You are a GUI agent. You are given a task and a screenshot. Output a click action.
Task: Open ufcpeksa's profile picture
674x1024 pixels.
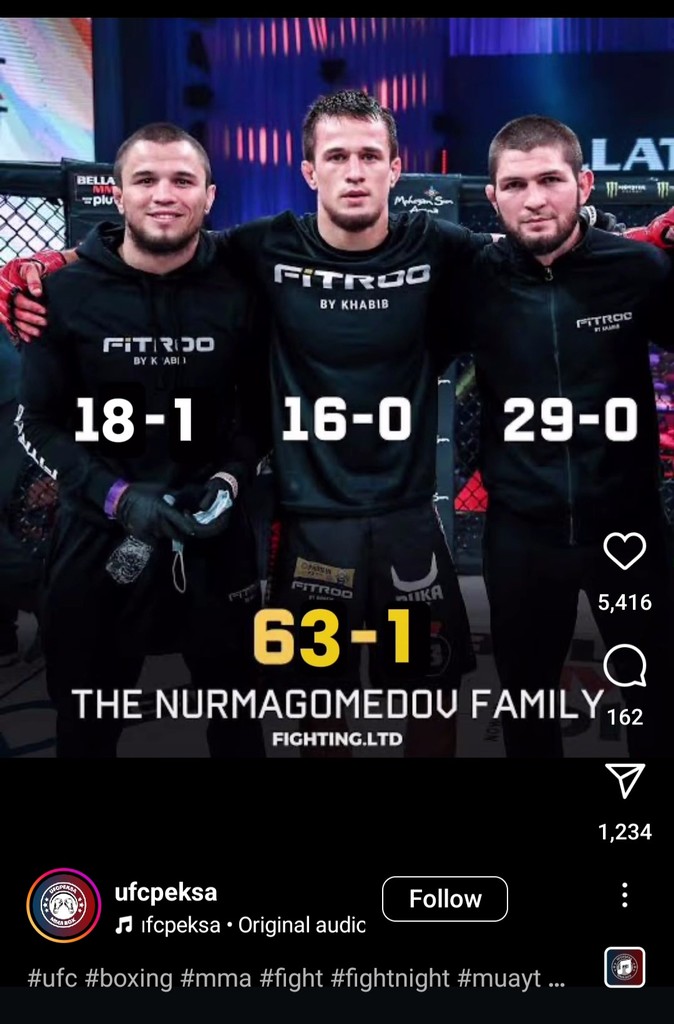coord(64,906)
